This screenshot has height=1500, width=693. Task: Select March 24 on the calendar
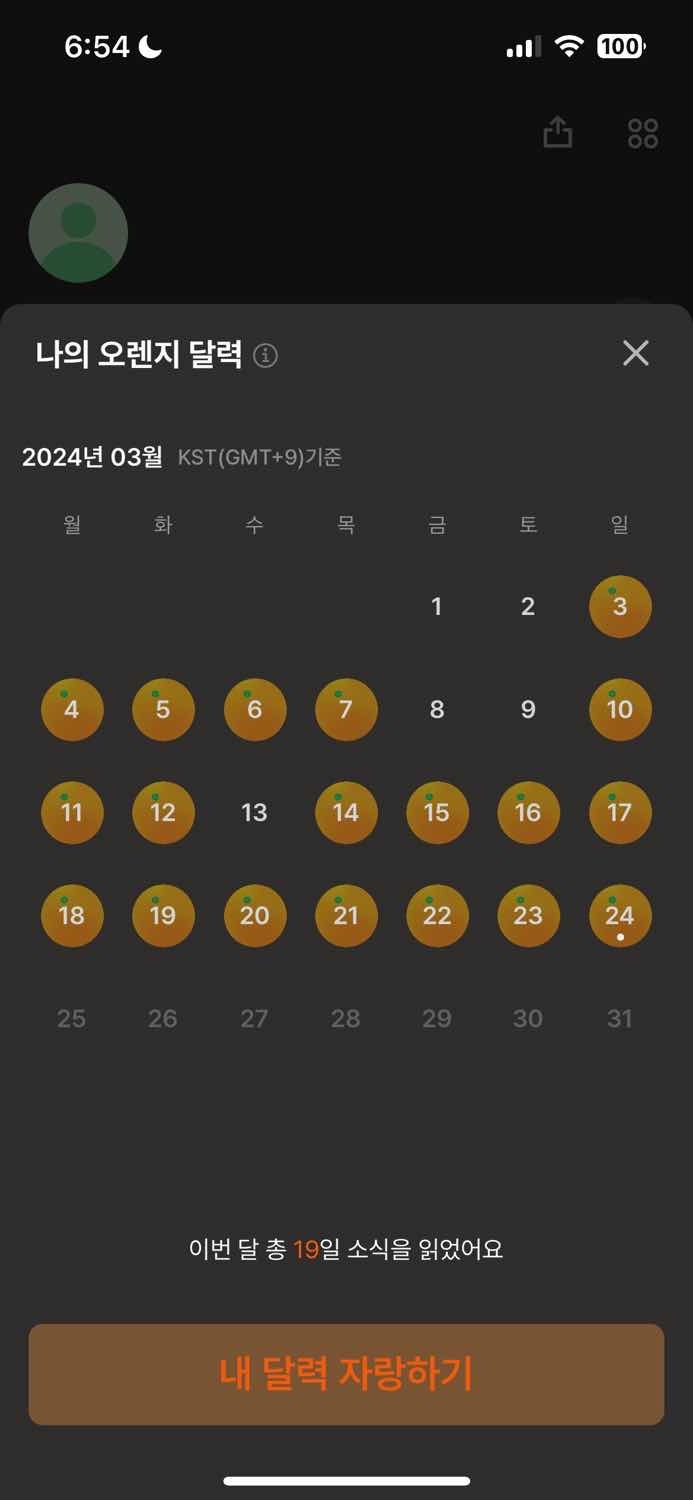coord(620,915)
